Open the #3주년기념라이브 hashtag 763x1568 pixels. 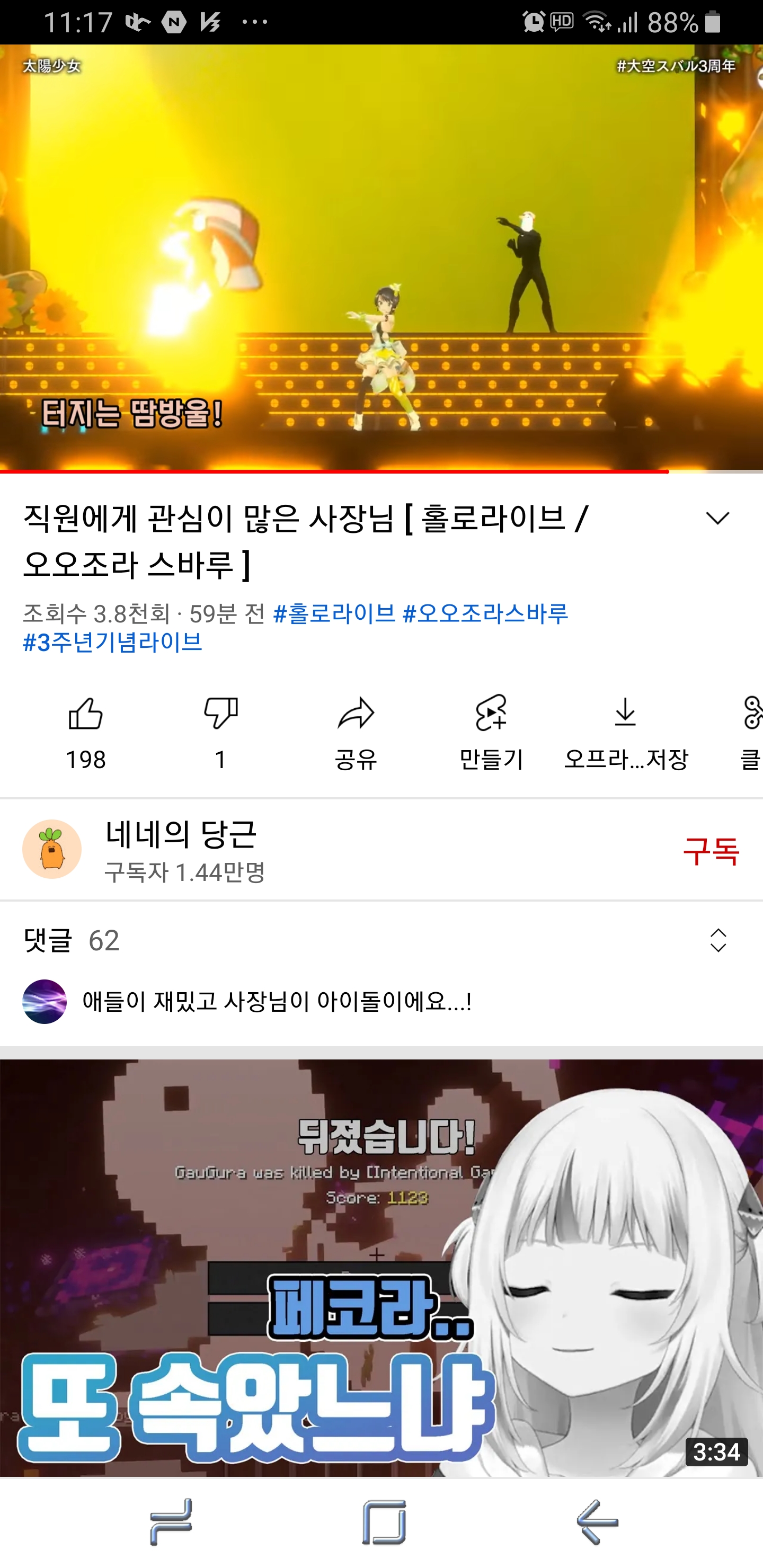coord(113,642)
